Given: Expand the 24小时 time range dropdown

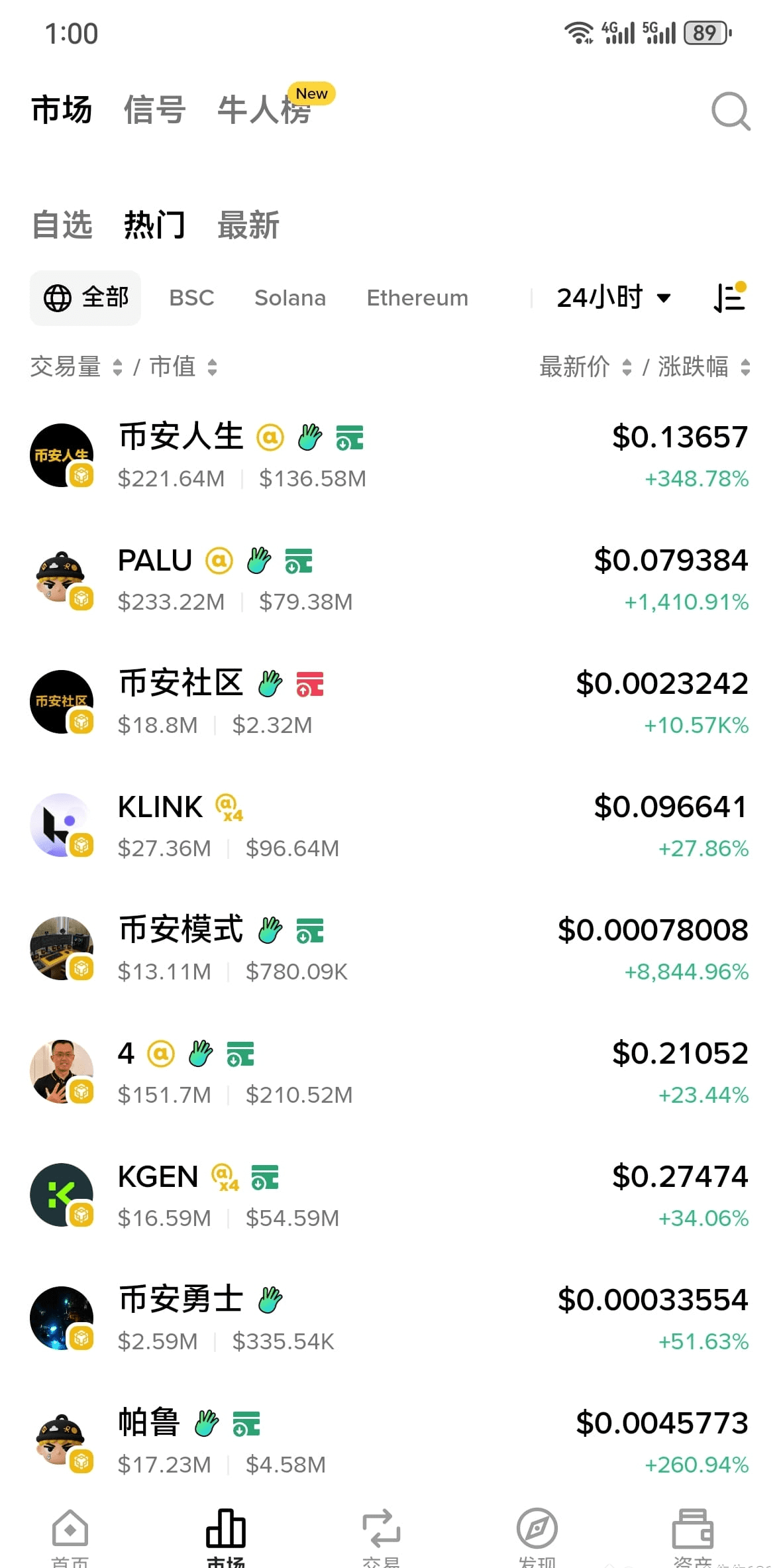Looking at the screenshot, I should (x=613, y=298).
